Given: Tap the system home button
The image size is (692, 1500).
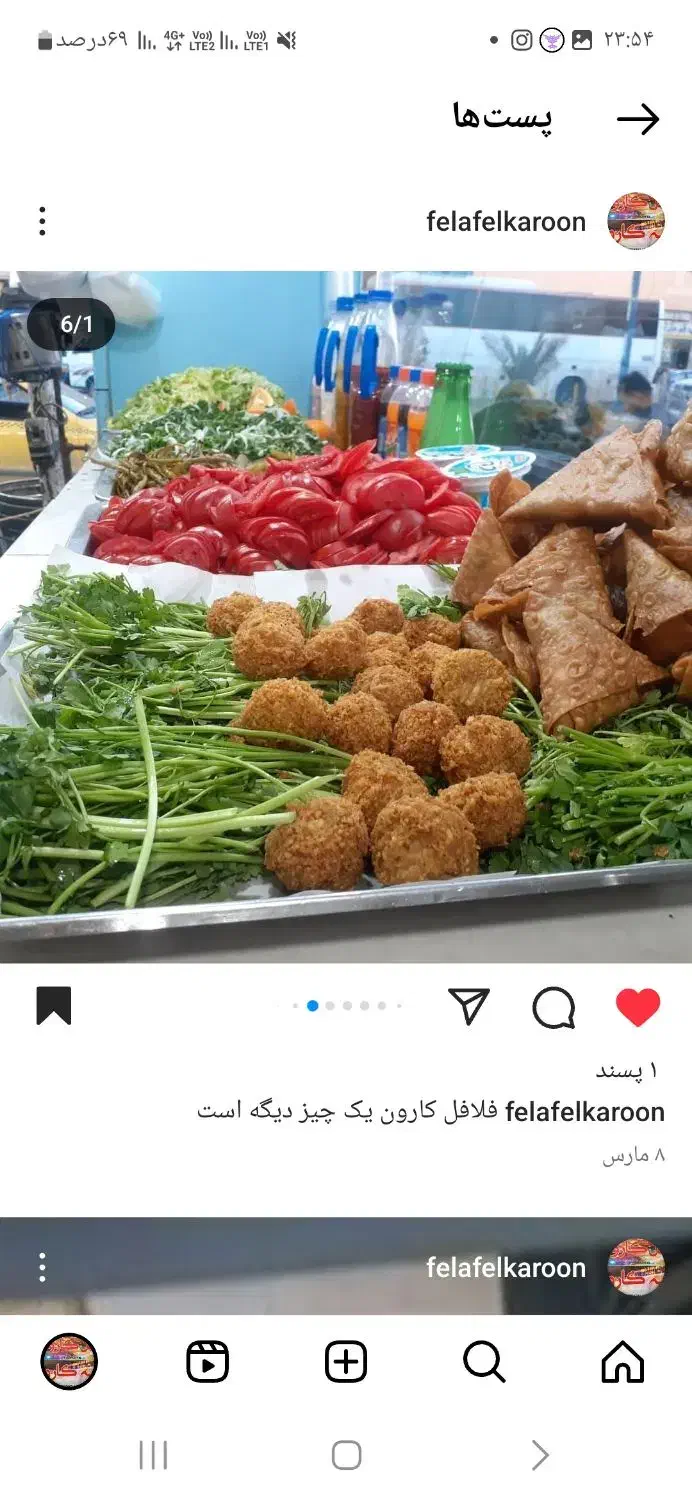Looking at the screenshot, I should tap(346, 1455).
